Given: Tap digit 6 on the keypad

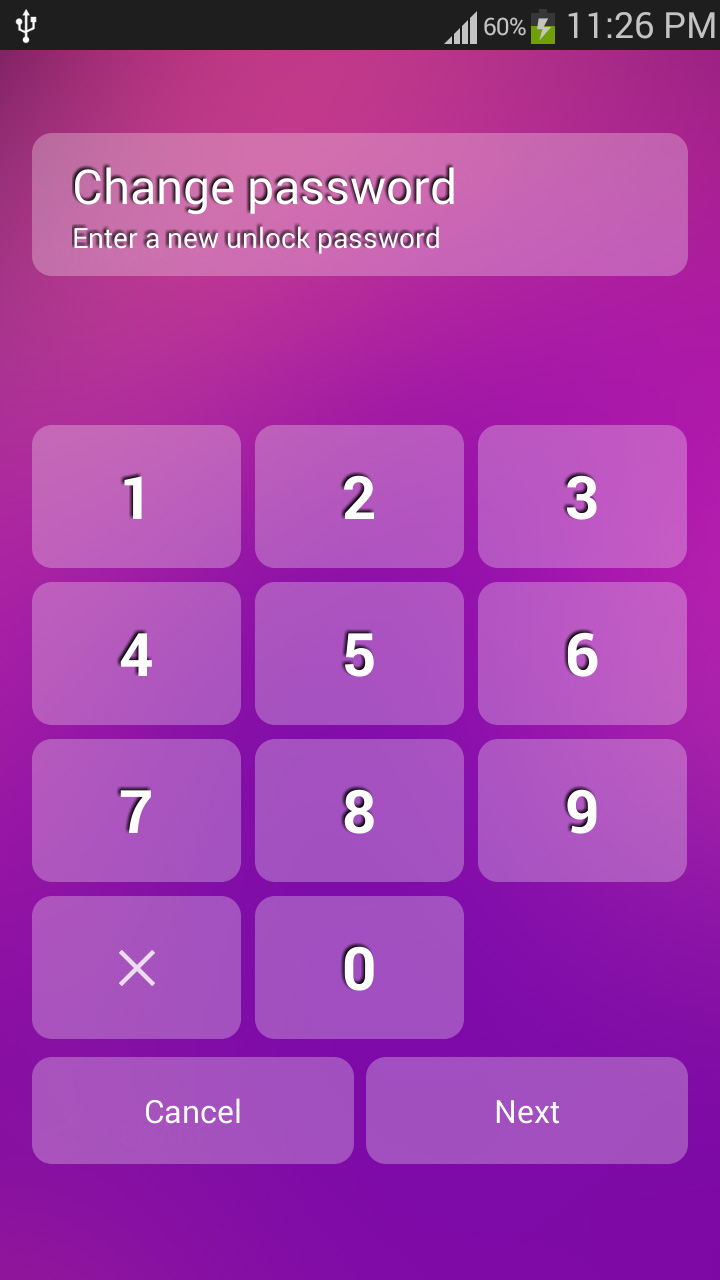Looking at the screenshot, I should [582, 653].
